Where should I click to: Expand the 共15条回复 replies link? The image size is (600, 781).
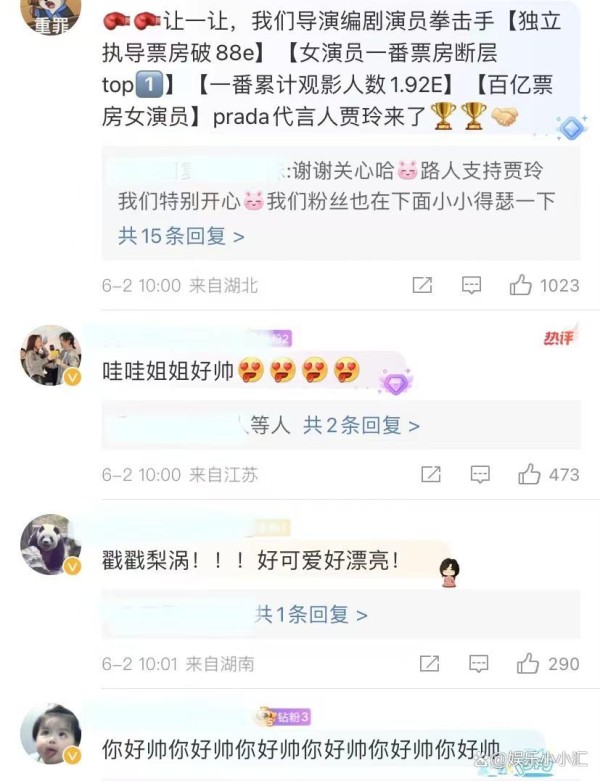click(x=181, y=236)
